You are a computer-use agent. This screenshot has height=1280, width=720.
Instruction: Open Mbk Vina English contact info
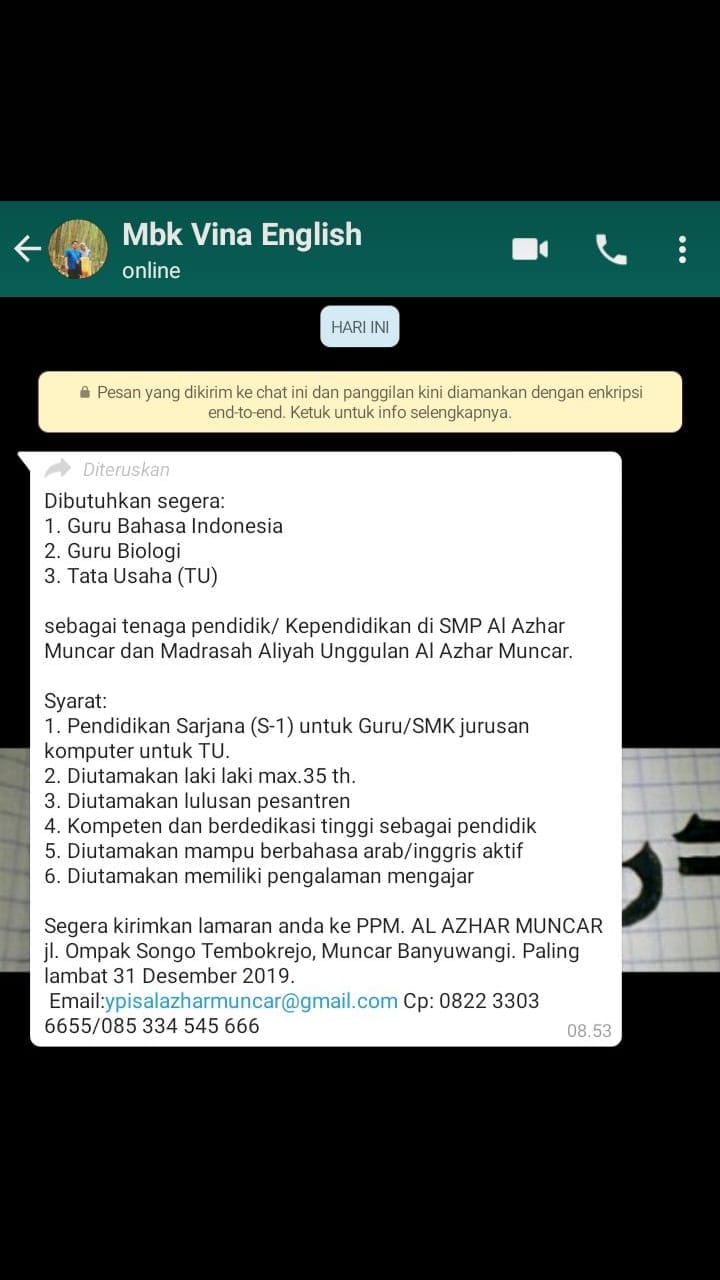coord(242,250)
